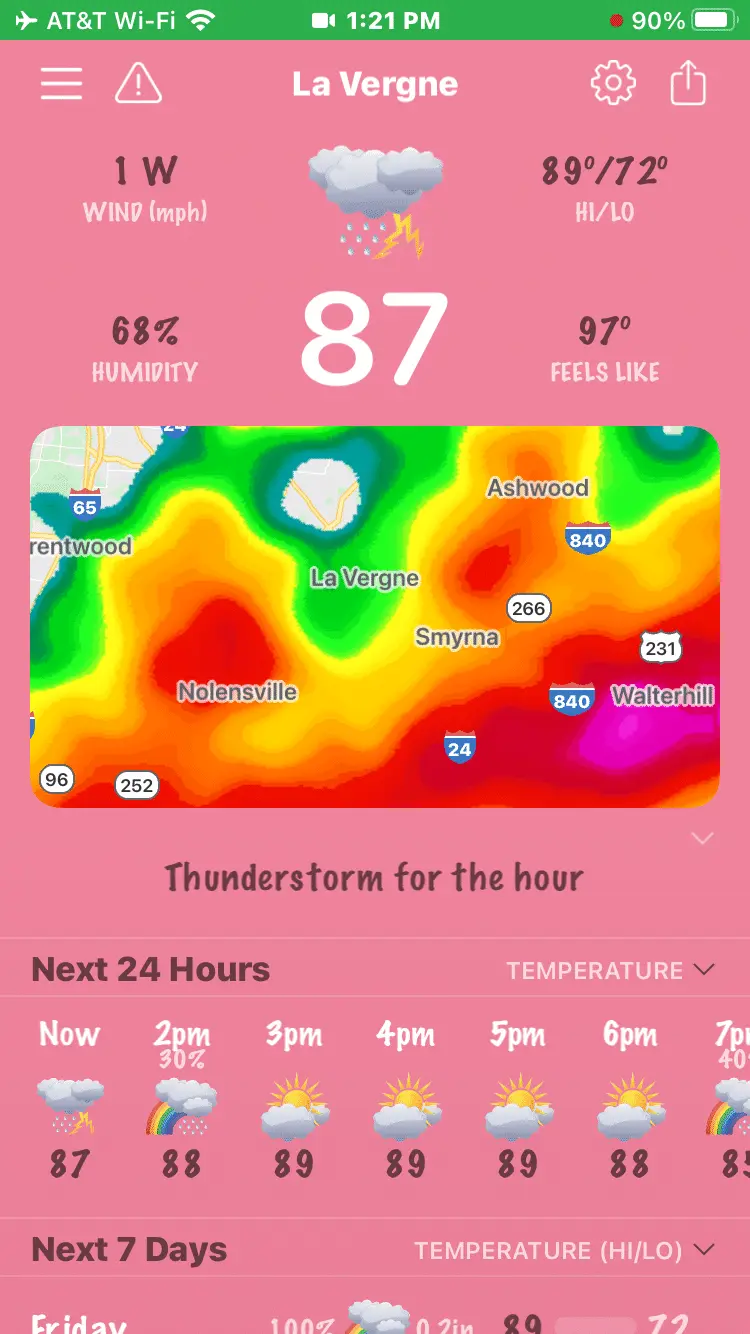Share the La Vergne forecast
The image size is (750, 1334).
pyautogui.click(x=688, y=84)
